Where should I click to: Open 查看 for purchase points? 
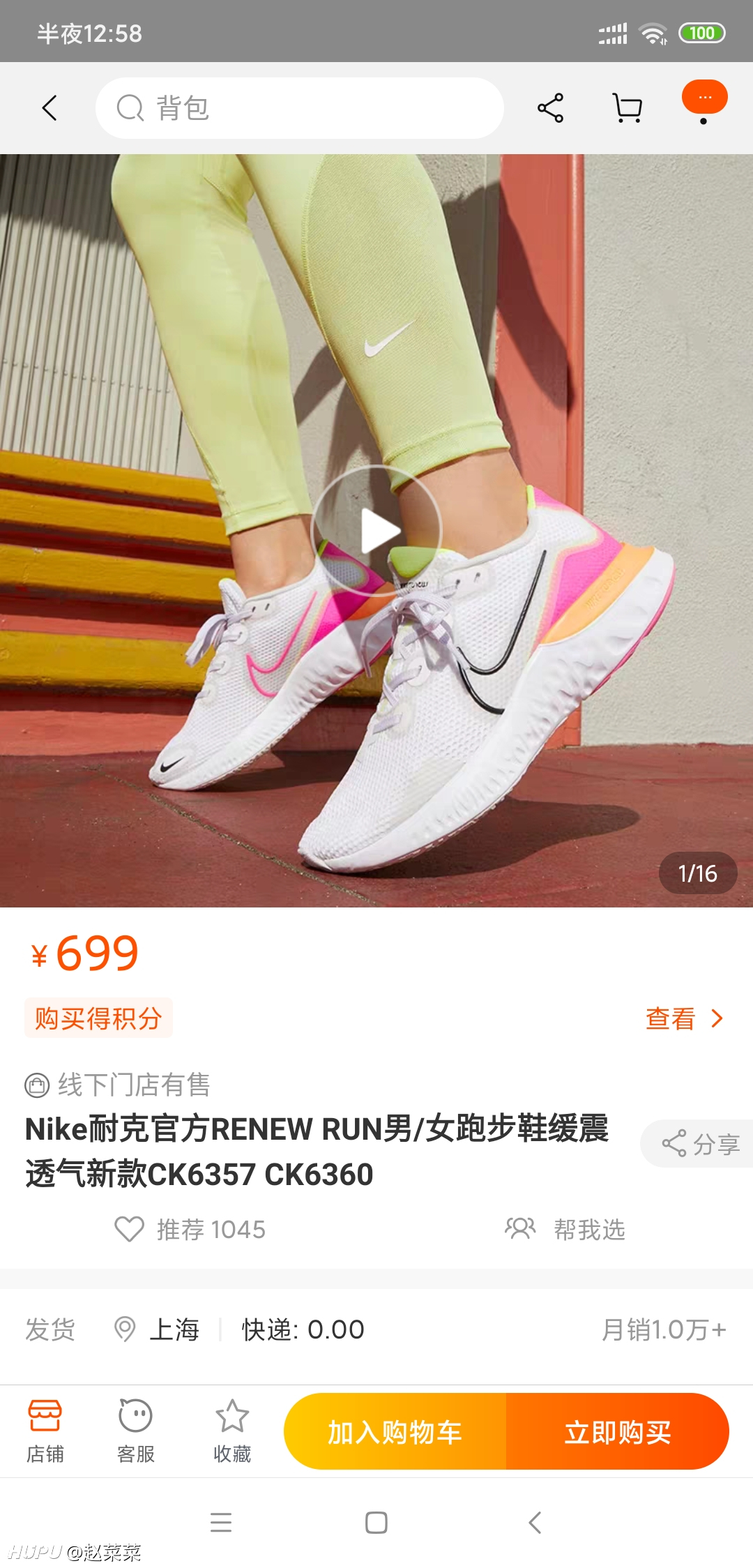[685, 1018]
